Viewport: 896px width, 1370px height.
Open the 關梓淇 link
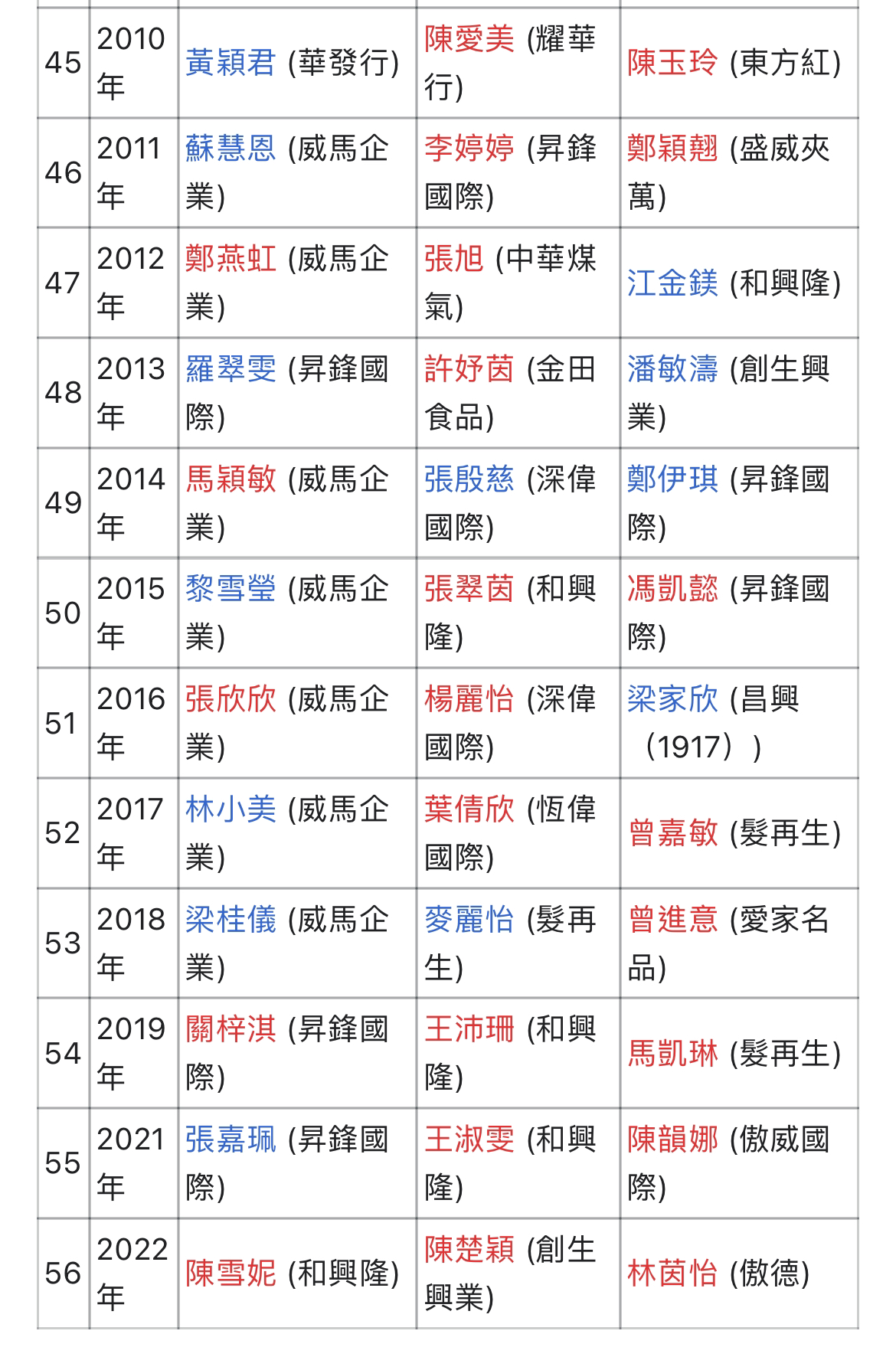[230, 1029]
